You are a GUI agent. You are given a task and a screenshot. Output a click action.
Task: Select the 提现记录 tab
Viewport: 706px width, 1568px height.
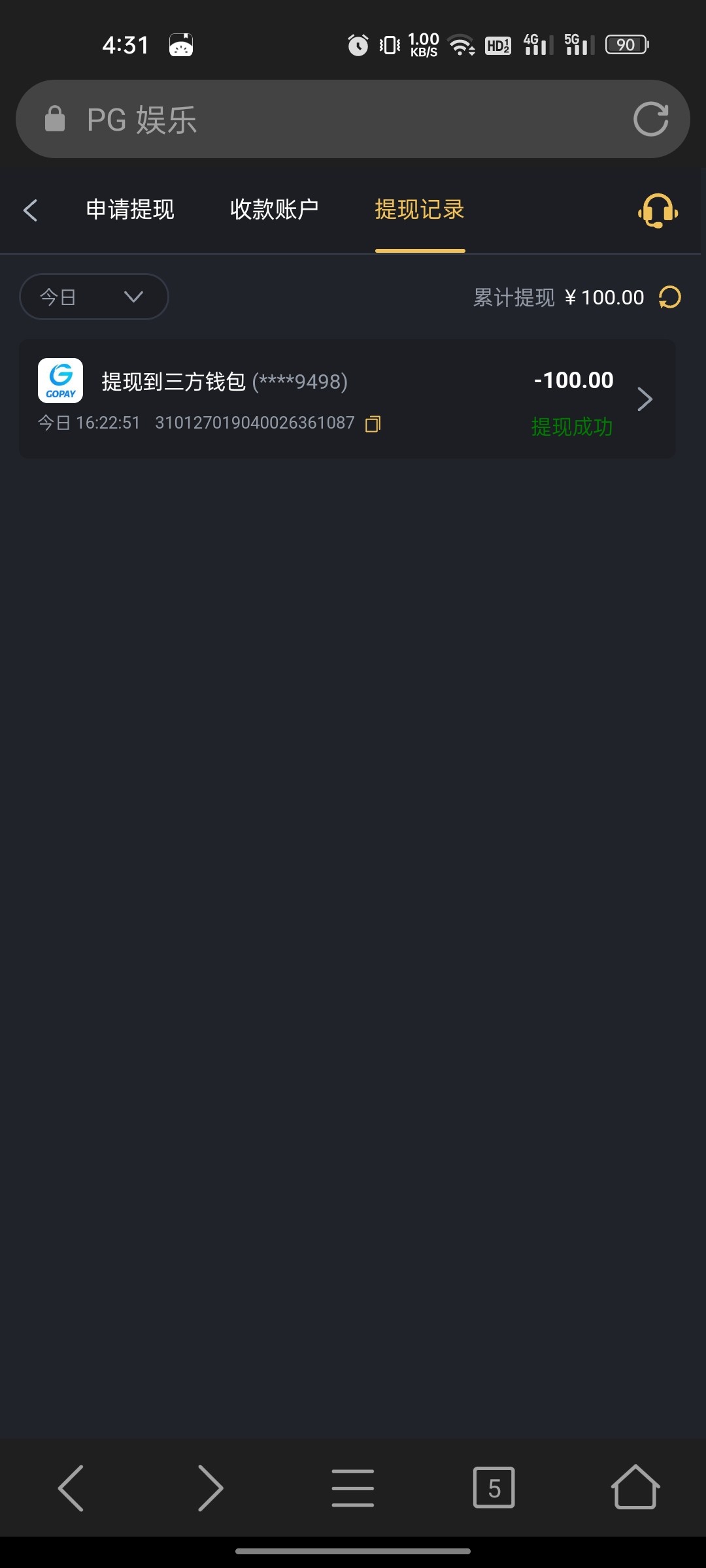click(420, 210)
